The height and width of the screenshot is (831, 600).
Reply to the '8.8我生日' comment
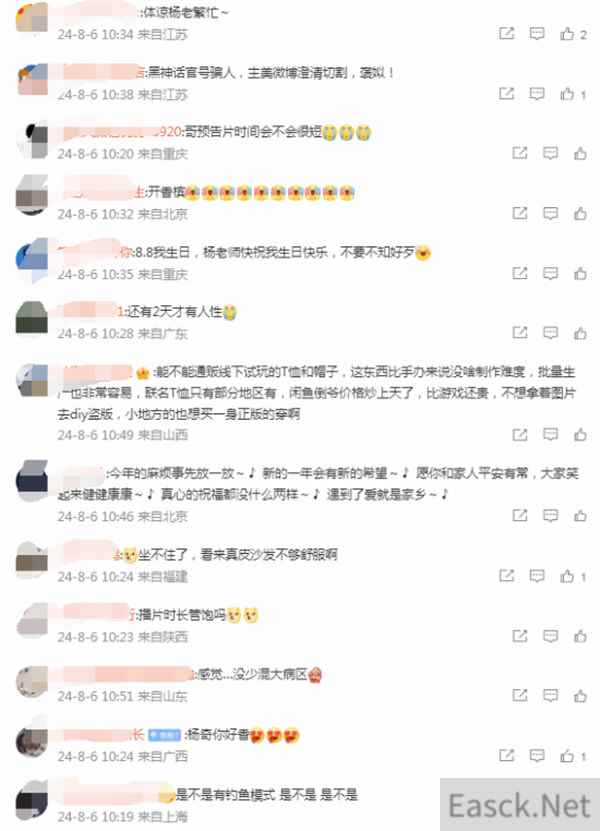(549, 274)
